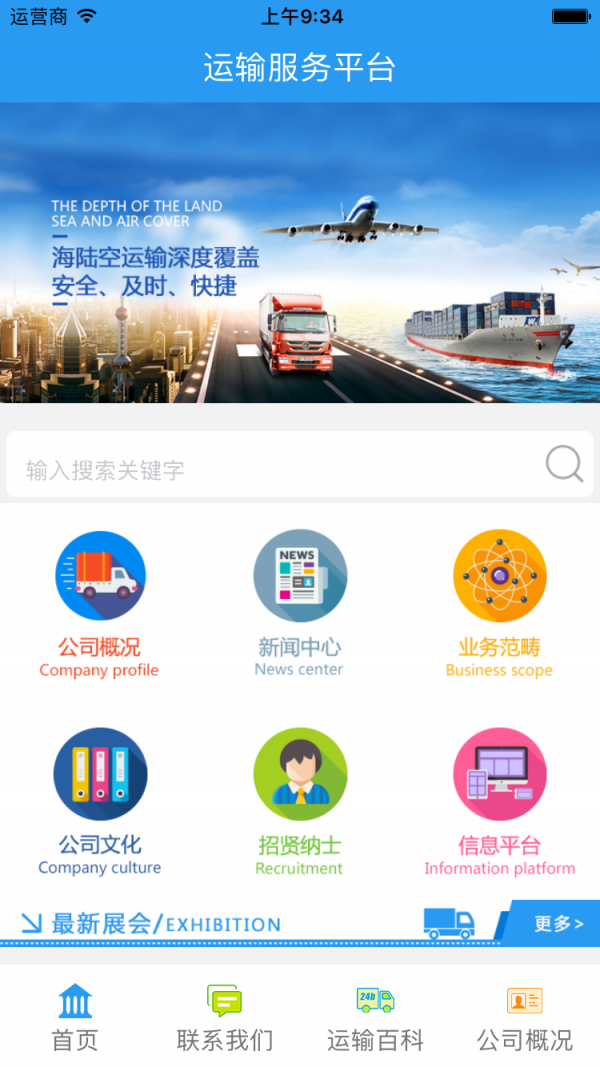Tap the search keyword input field
The image size is (600, 1067).
pos(270,469)
